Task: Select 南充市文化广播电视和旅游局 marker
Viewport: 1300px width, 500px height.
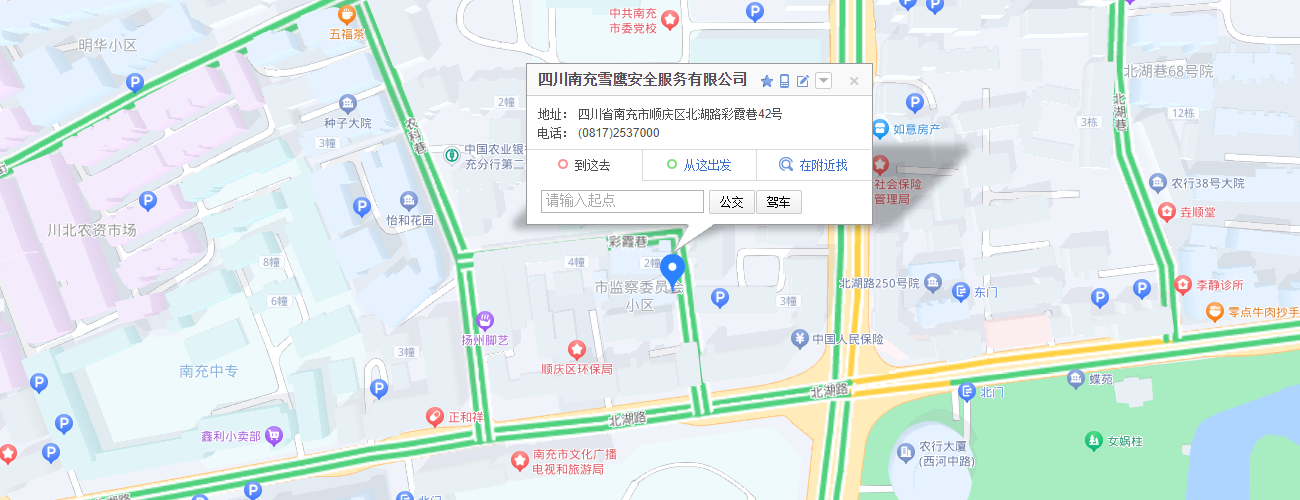Action: (520, 461)
